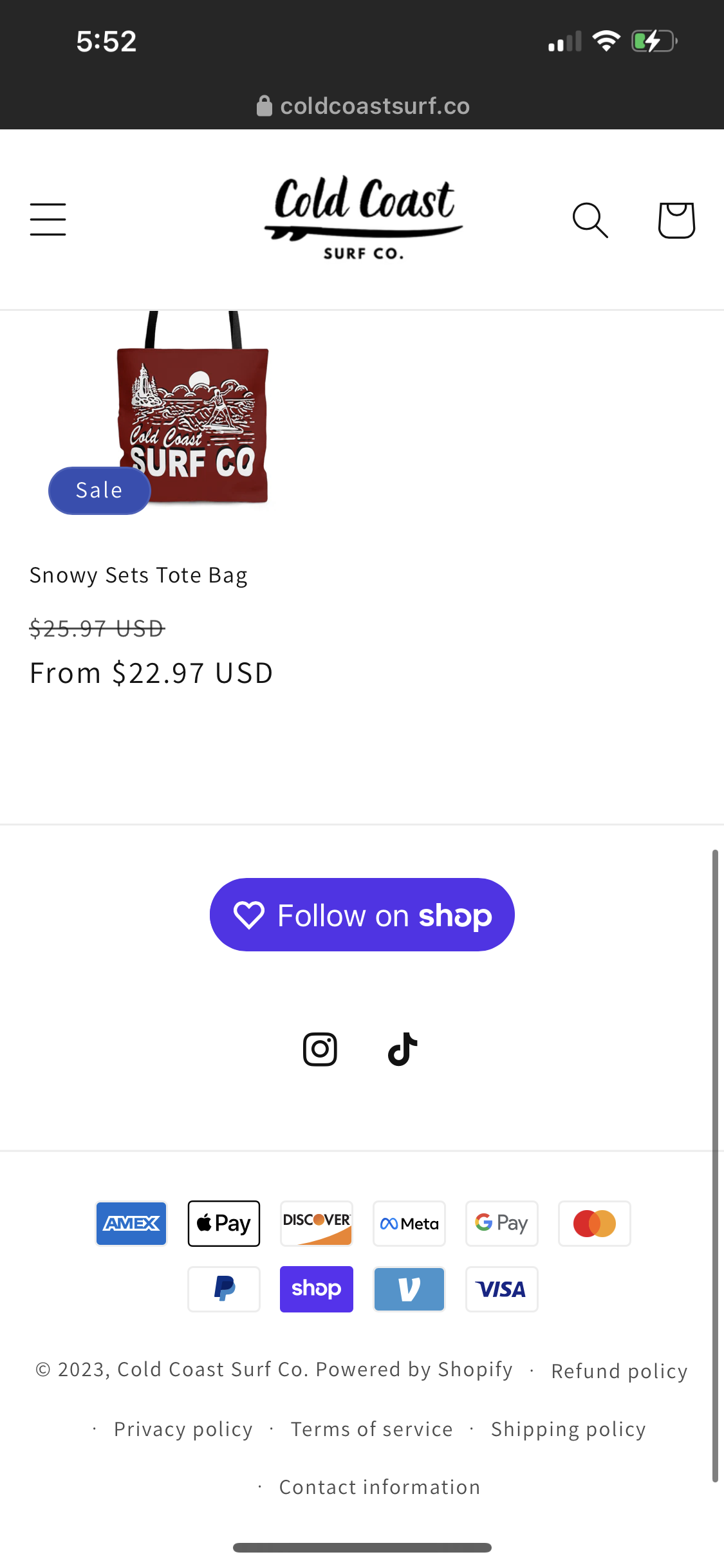This screenshot has width=724, height=1568.
Task: Tap the Follow on Shop button
Action: point(362,915)
